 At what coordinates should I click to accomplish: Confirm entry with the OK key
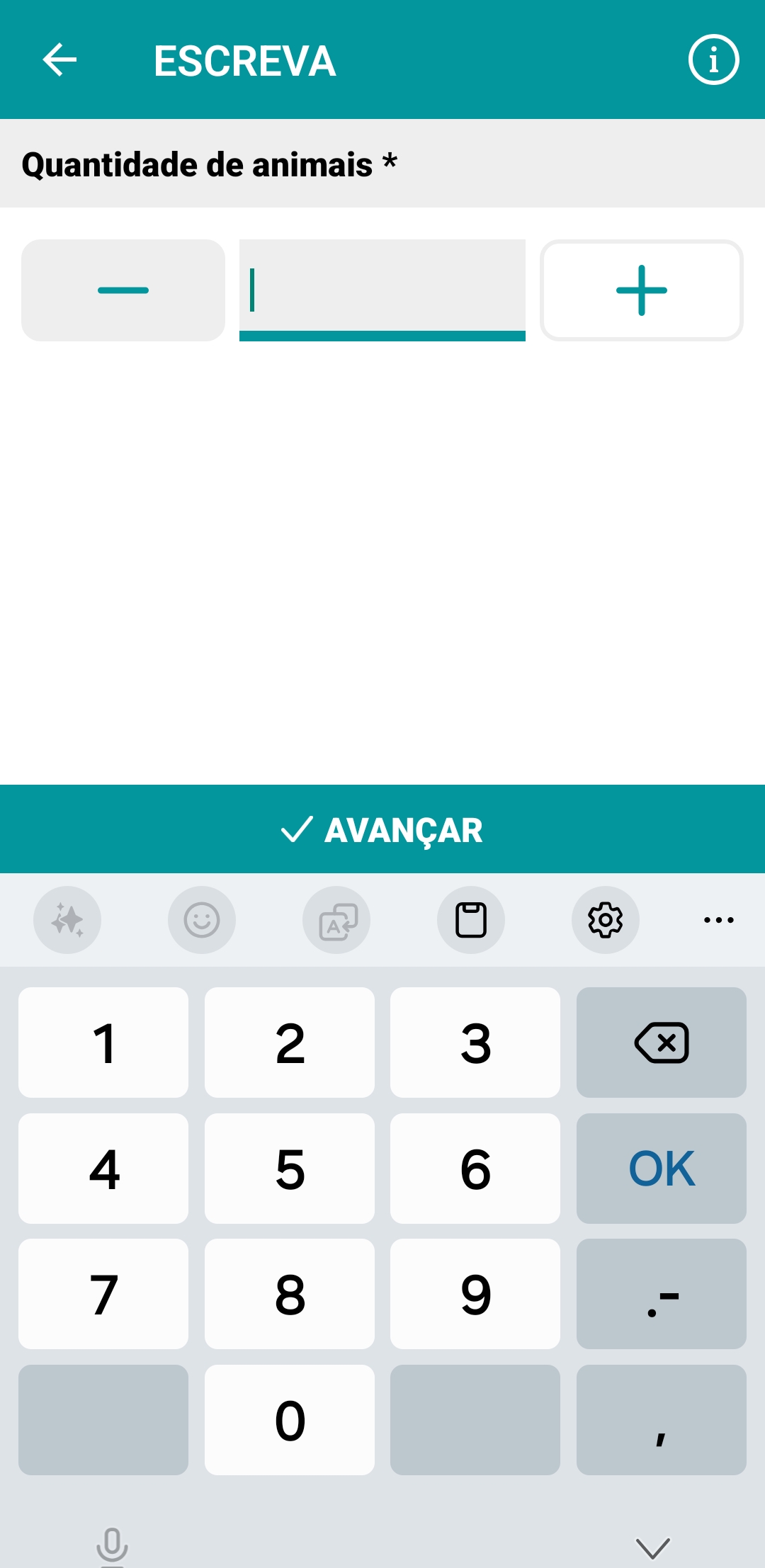coord(661,1169)
